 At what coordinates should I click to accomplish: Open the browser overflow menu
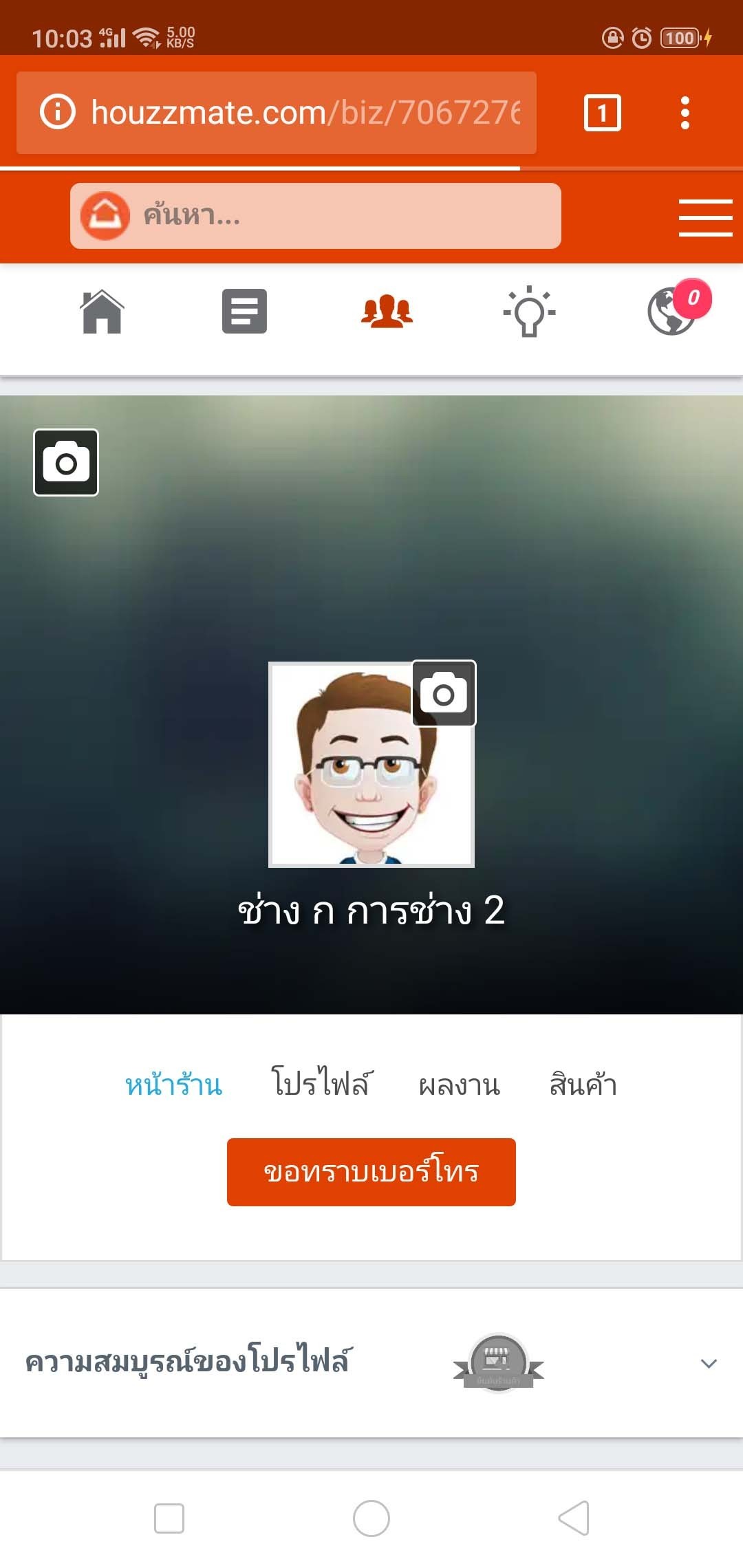(685, 113)
